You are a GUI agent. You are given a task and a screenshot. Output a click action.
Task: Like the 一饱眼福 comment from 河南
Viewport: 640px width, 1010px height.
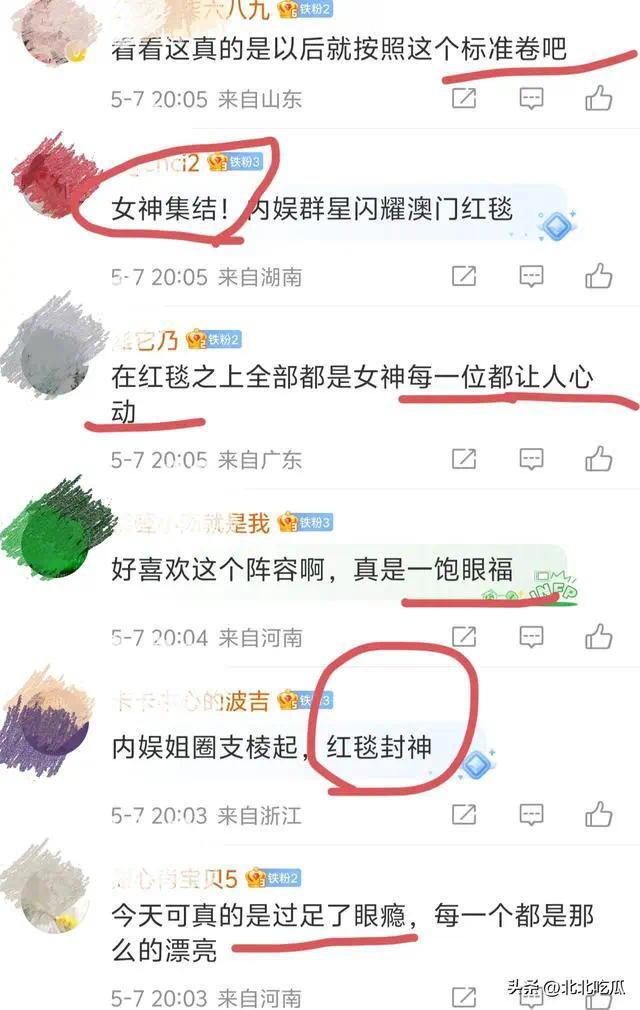point(599,636)
